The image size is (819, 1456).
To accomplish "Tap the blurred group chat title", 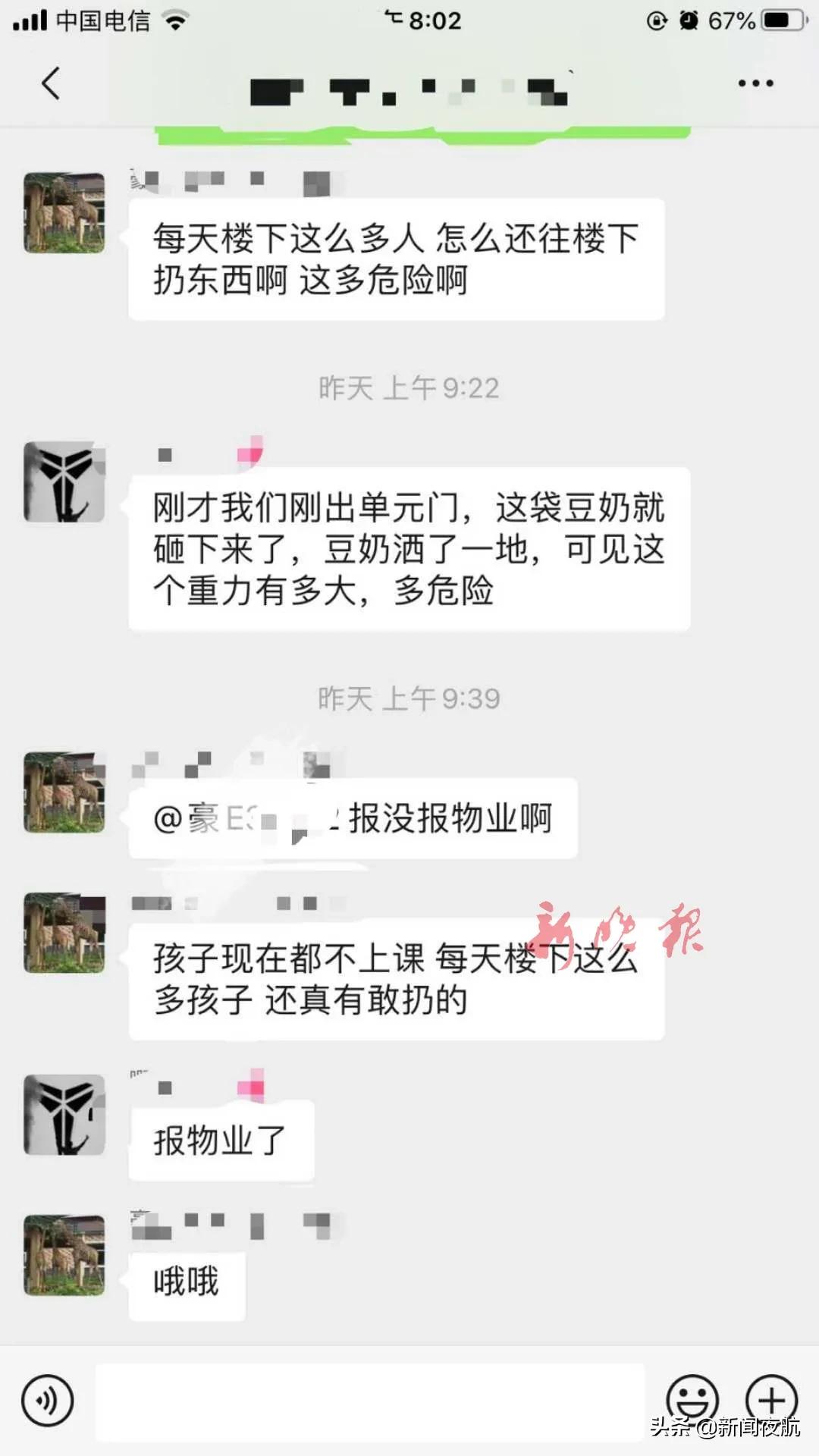I will pos(409,85).
